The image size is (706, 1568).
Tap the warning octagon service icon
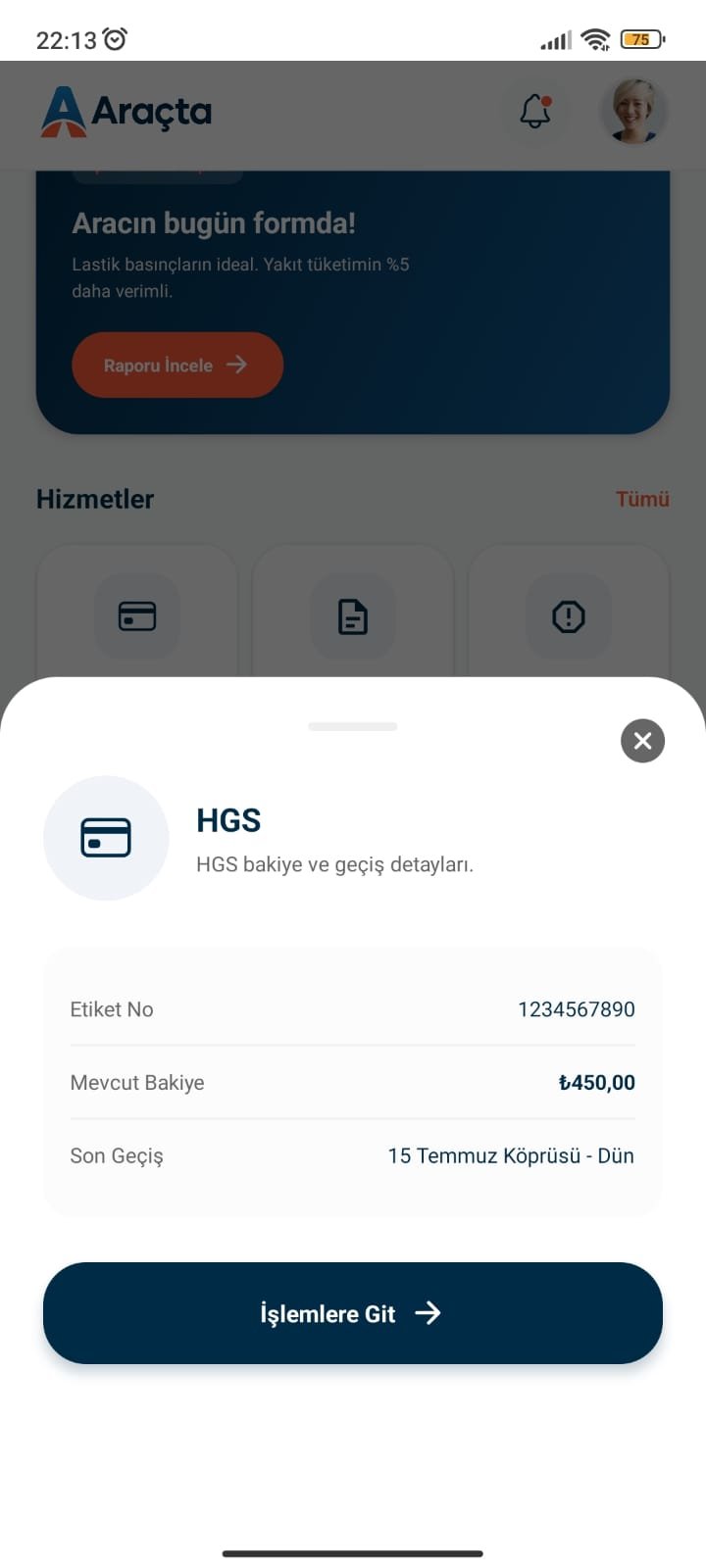(x=569, y=616)
